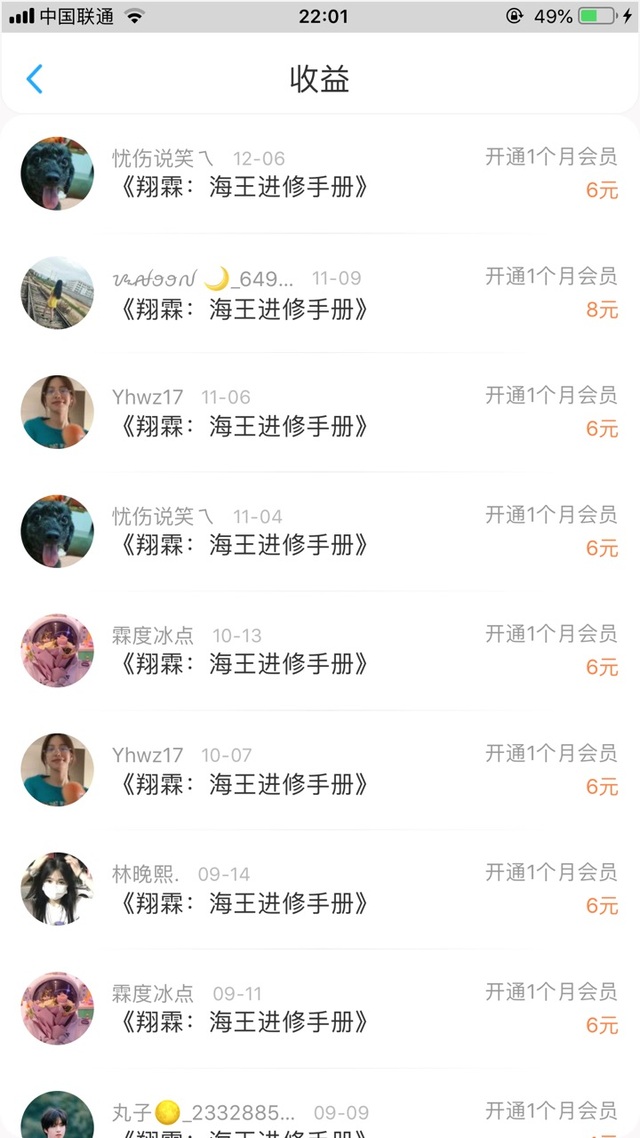
Task: Select the 霖度冰点 entry dated 09-11
Action: coord(320,1007)
